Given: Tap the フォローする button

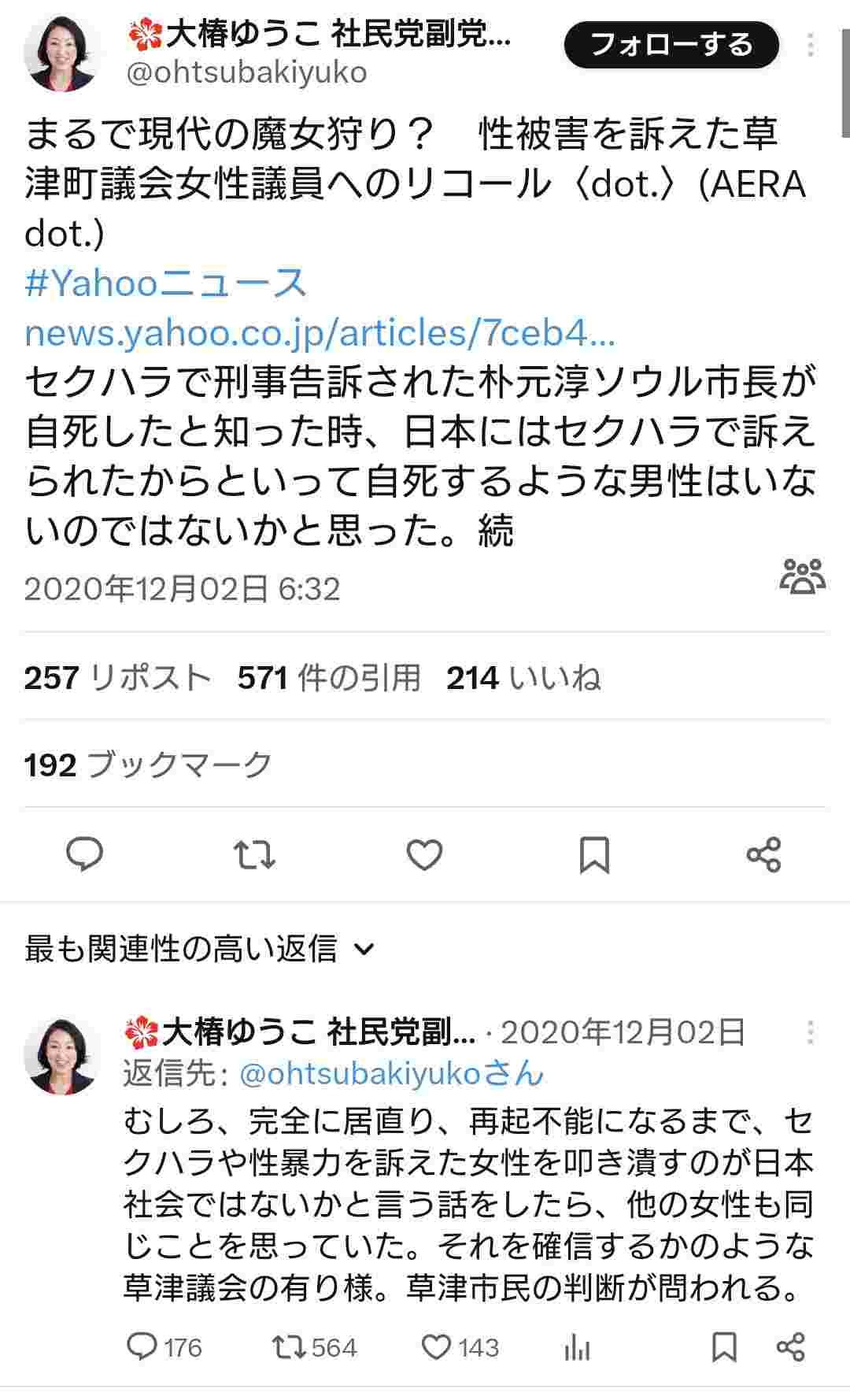Looking at the screenshot, I should pyautogui.click(x=671, y=44).
